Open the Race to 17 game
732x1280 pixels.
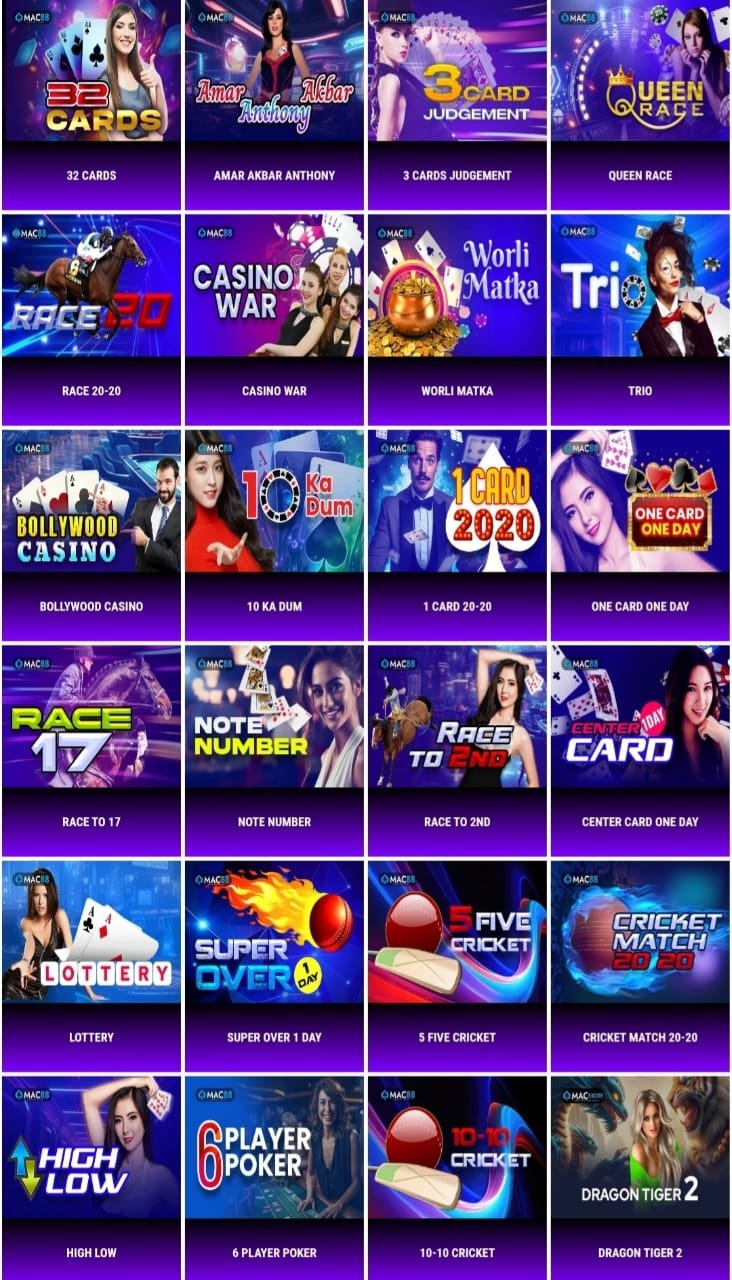[x=91, y=751]
